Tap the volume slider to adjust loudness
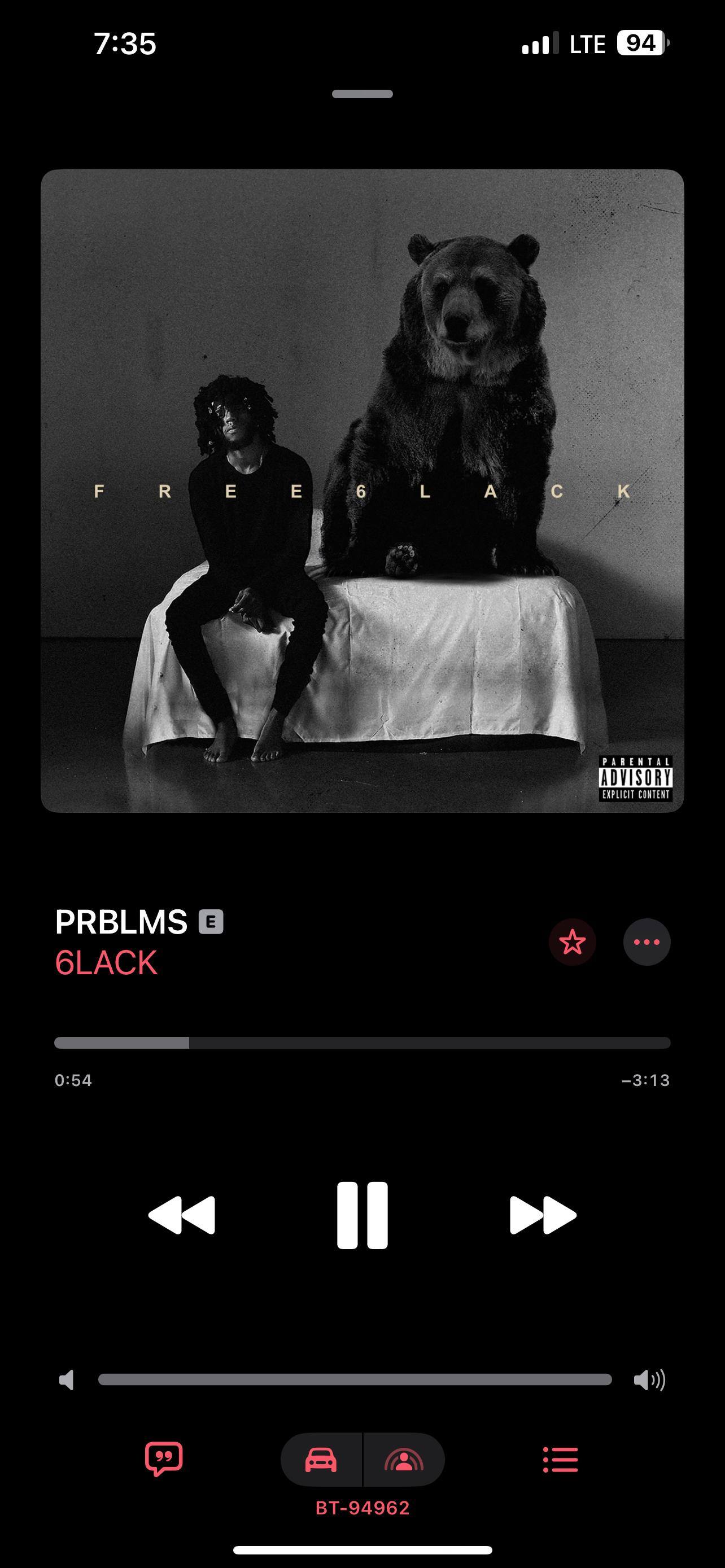 [355, 1380]
